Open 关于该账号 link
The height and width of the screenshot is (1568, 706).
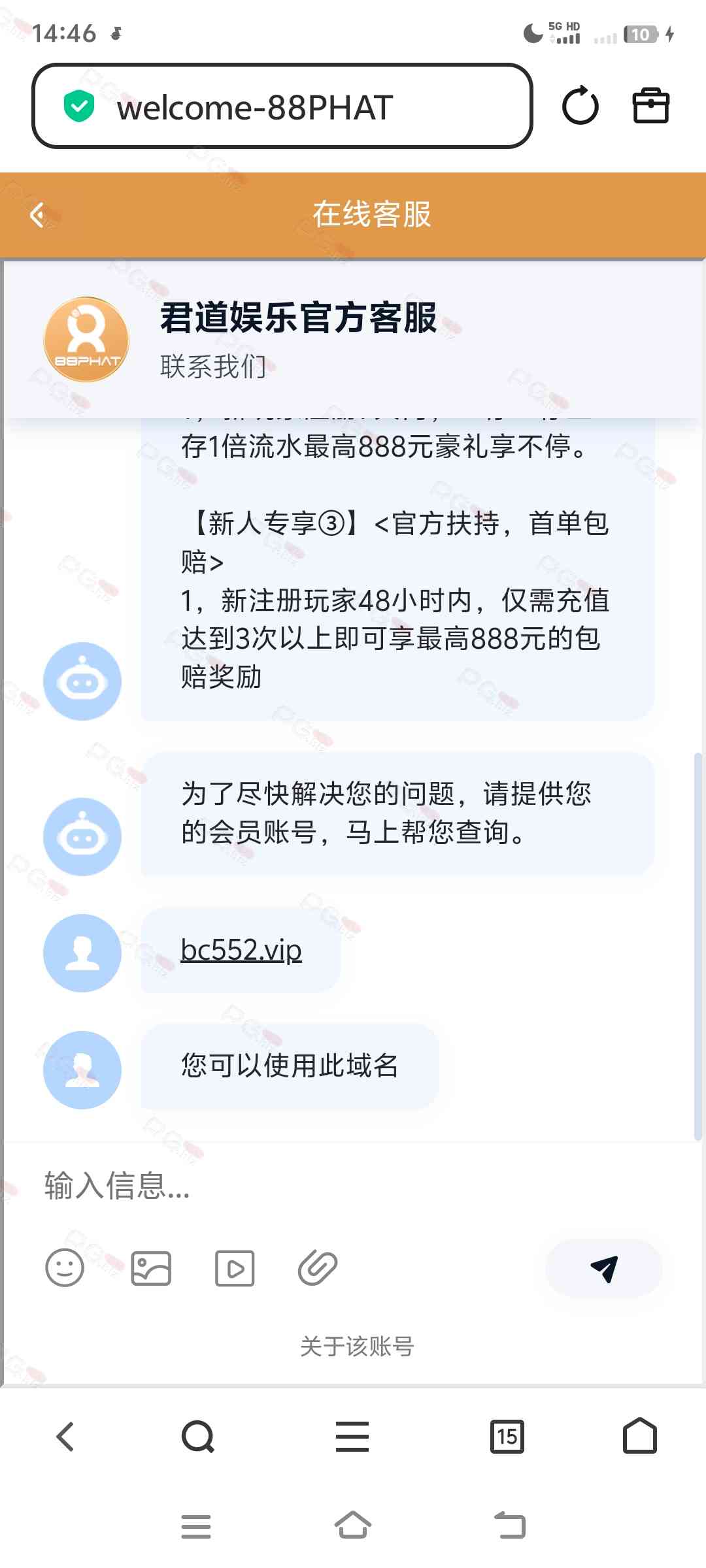point(356,1346)
